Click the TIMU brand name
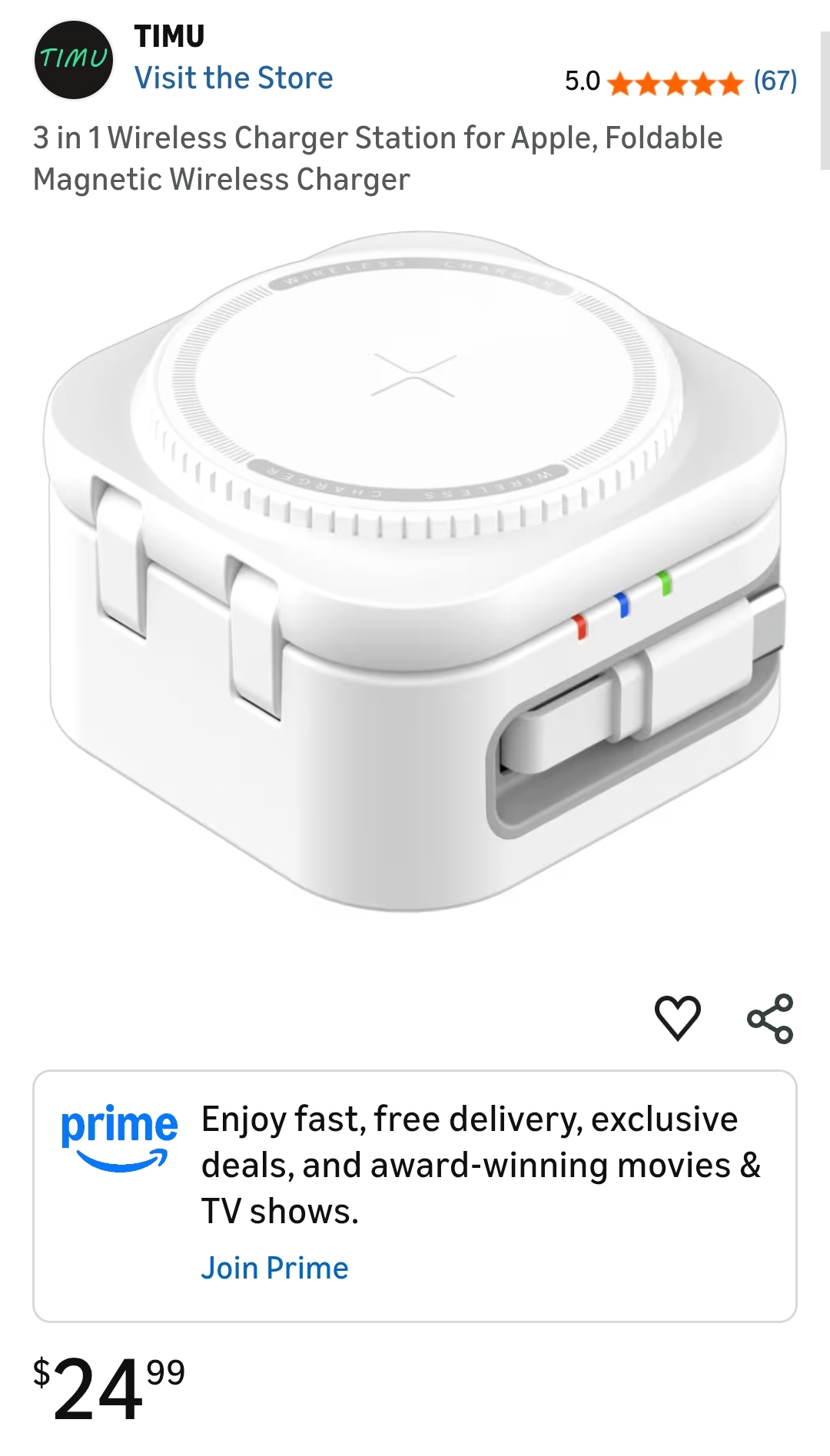830x1456 pixels. click(170, 36)
